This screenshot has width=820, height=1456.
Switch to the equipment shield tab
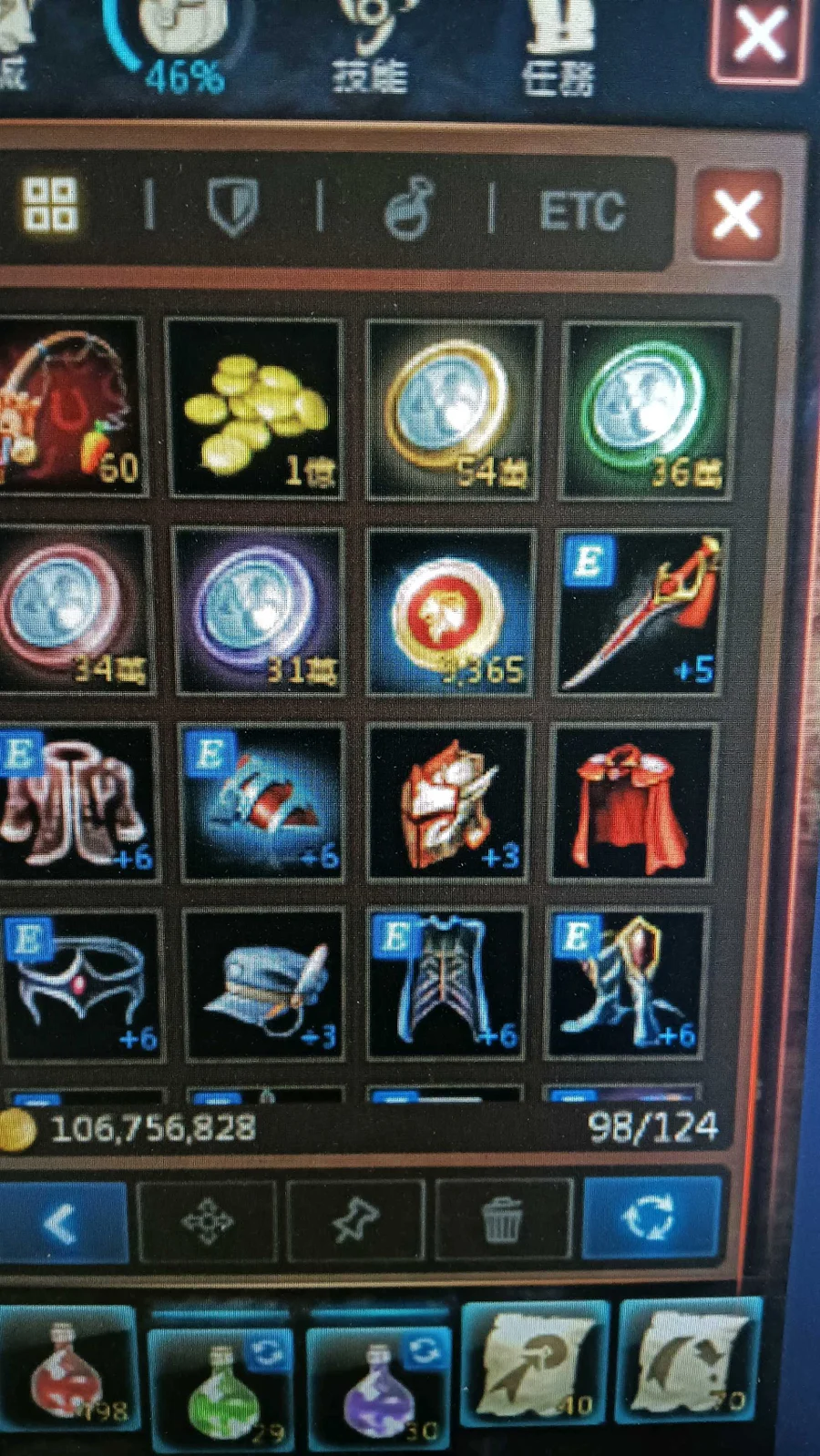click(232, 206)
